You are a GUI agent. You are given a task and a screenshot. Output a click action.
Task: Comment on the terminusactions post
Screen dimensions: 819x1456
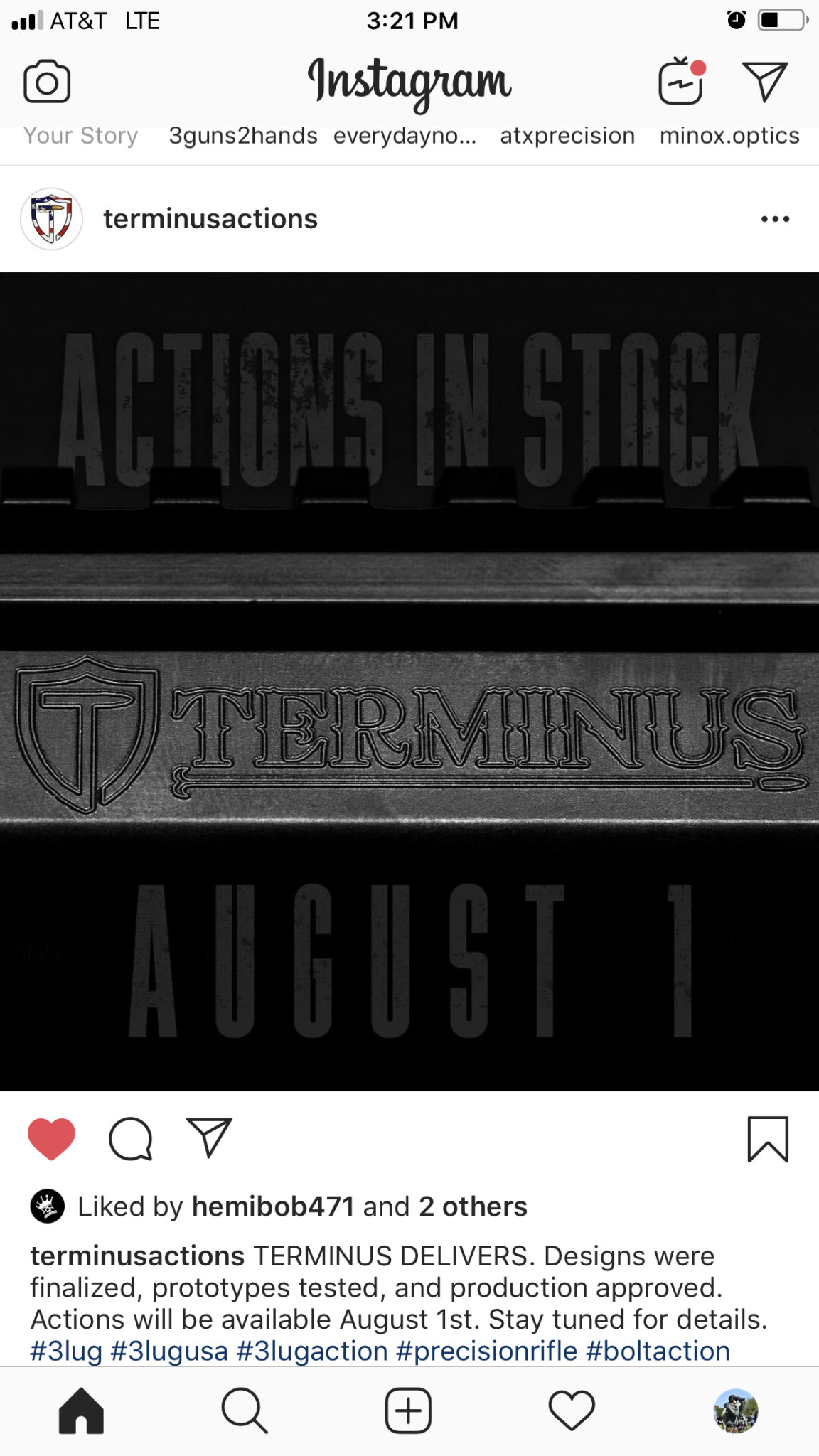pos(131,1138)
